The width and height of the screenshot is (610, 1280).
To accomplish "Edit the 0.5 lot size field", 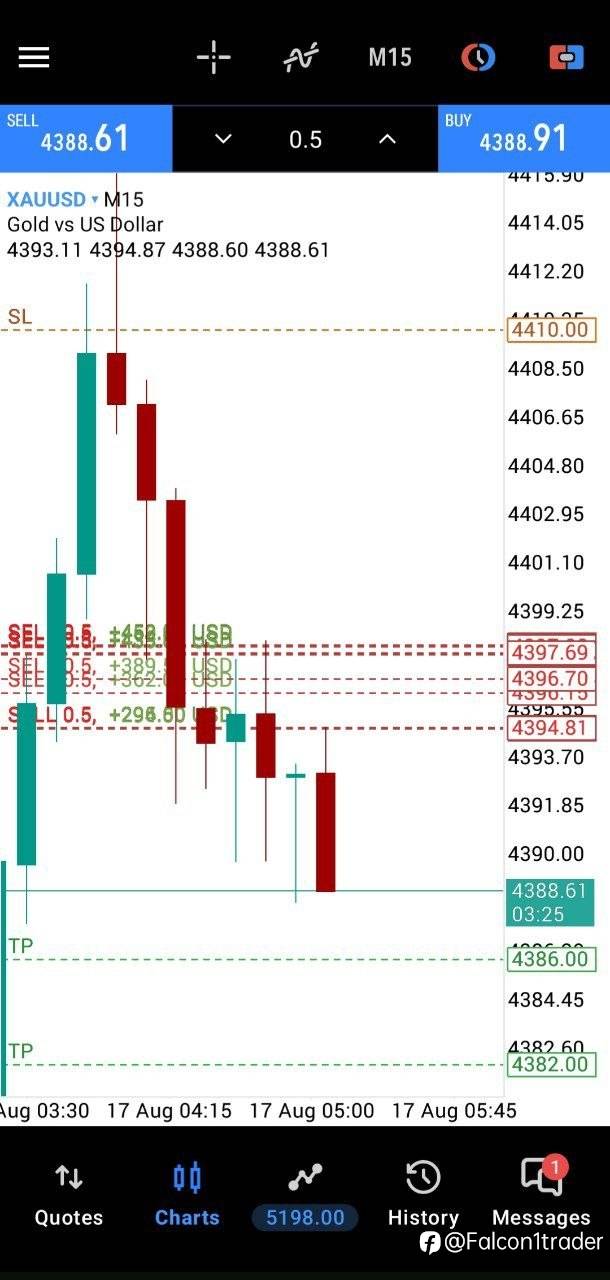I will (306, 139).
